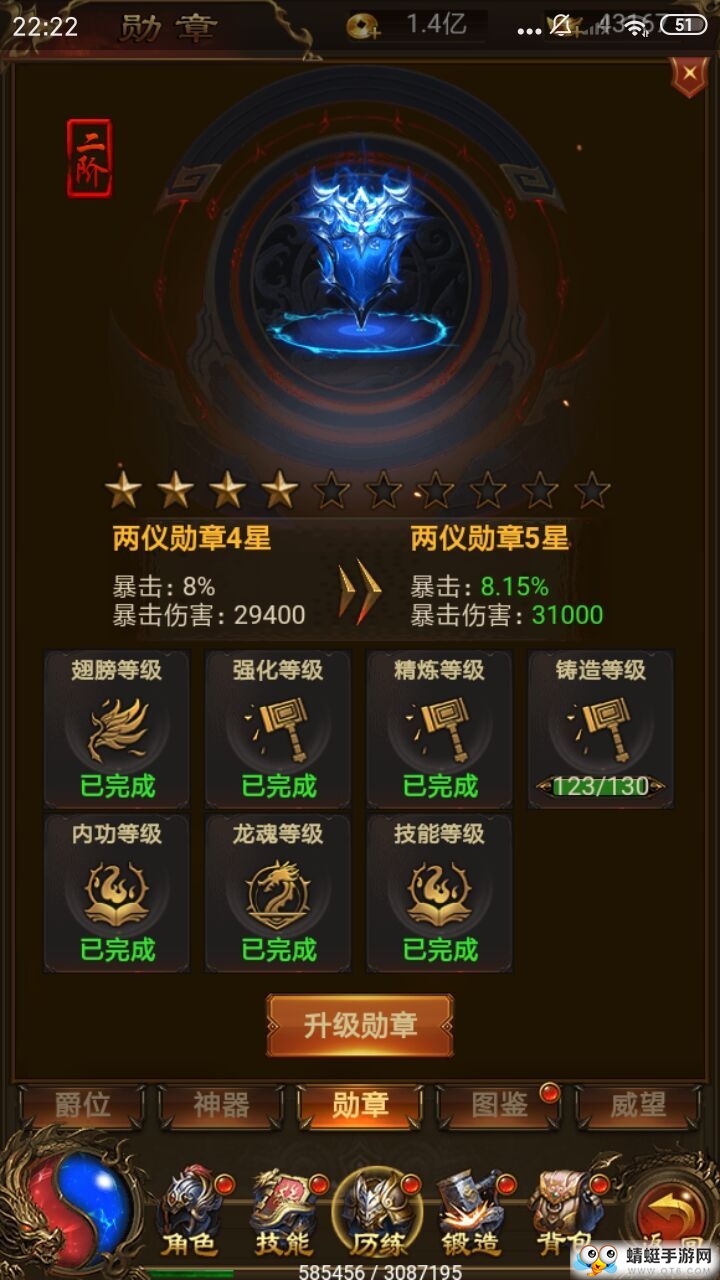720x1280 pixels.
Task: Open the 龙魂等级 requirement tile
Action: click(278, 892)
